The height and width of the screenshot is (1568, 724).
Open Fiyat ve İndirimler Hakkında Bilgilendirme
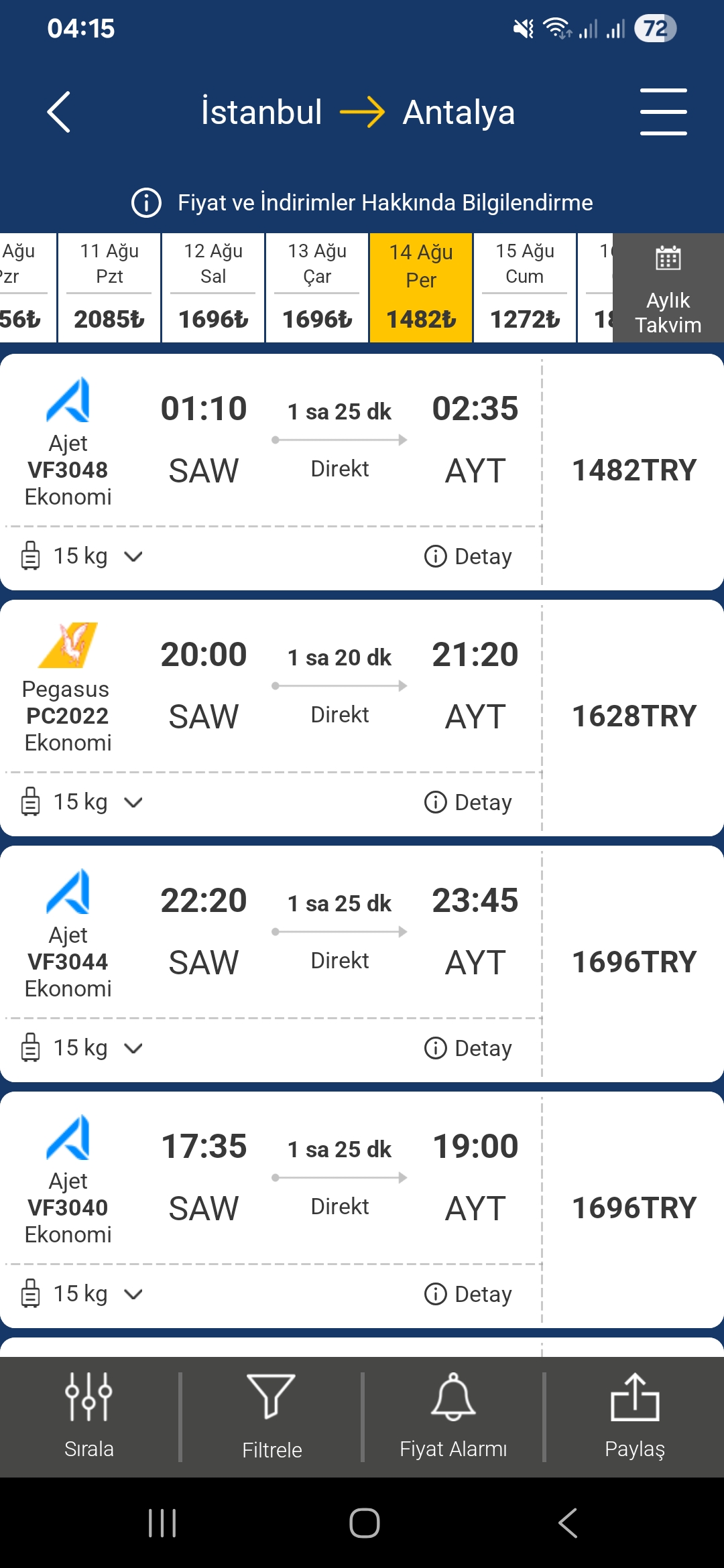pos(362,202)
